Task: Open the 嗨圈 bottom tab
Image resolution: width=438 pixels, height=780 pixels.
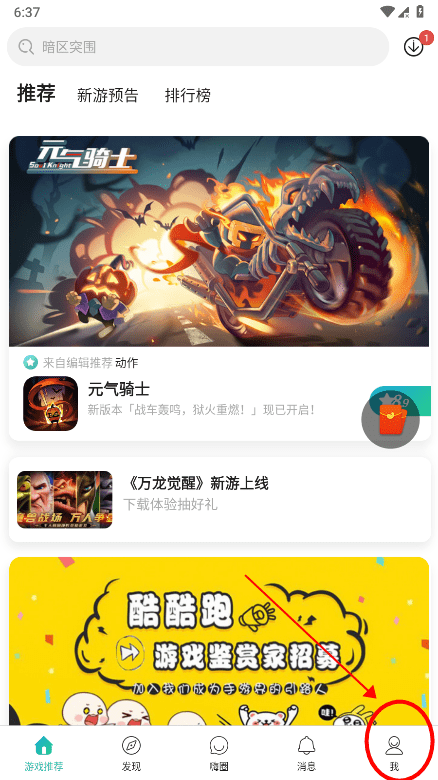Action: (x=219, y=753)
